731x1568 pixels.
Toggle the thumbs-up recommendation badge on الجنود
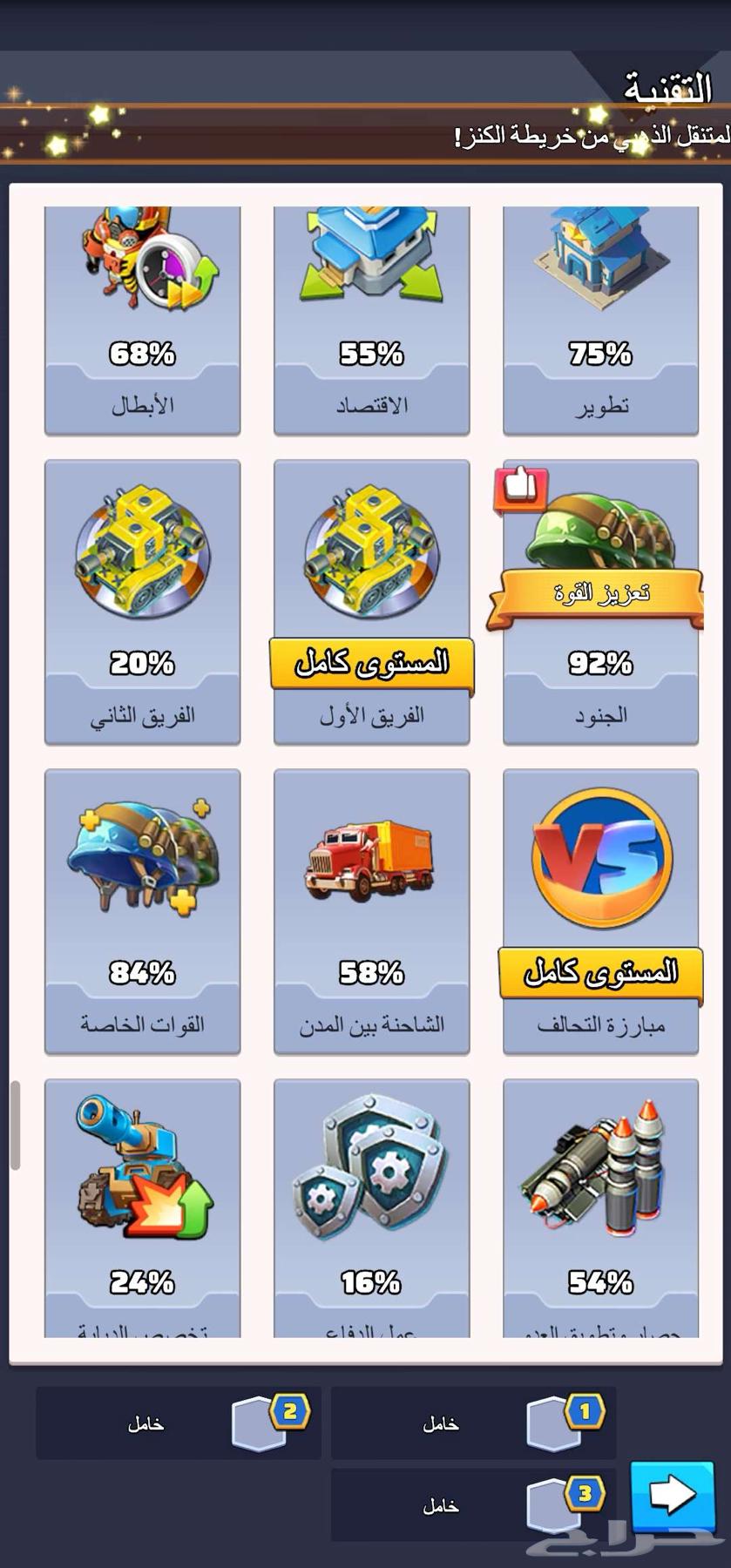tap(518, 485)
